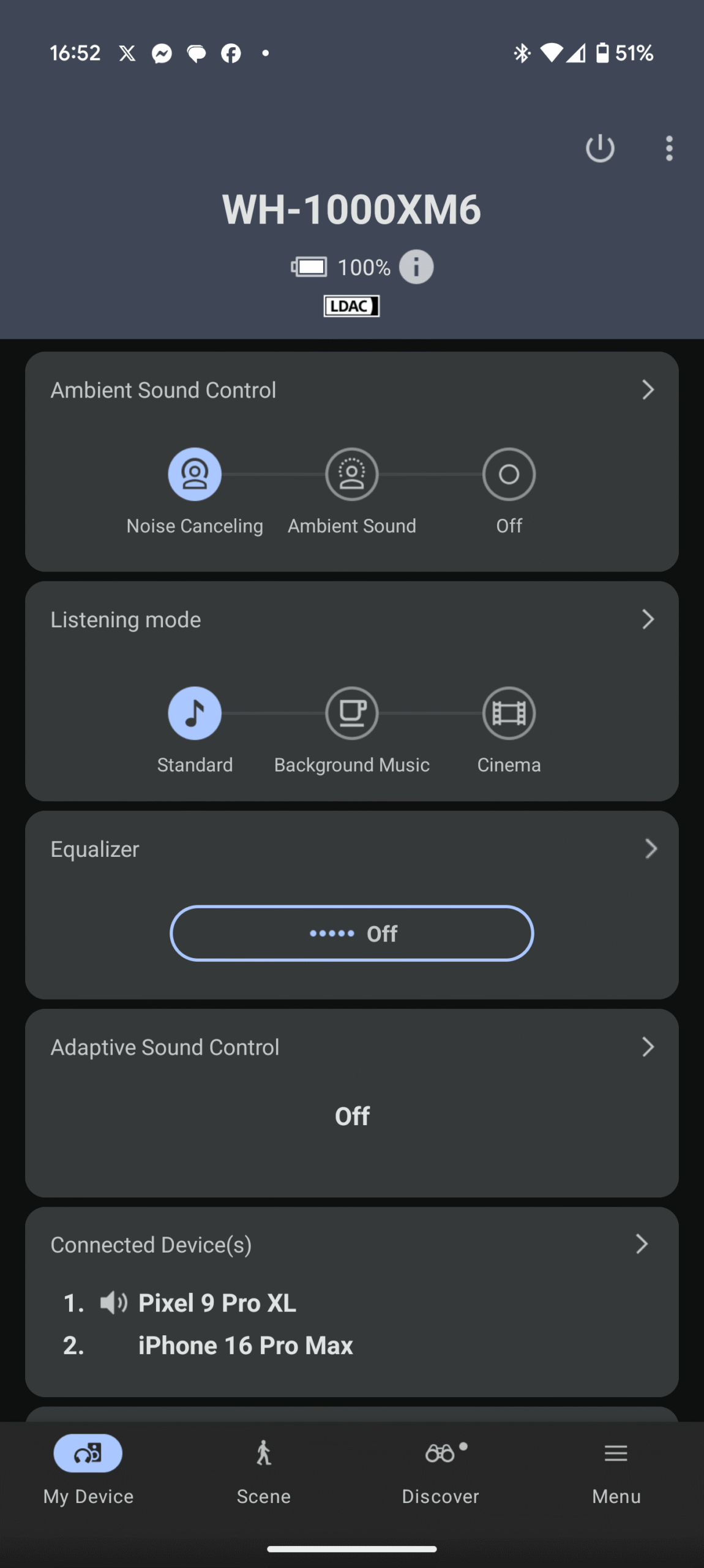Turn ambient sound control Off
The width and height of the screenshot is (704, 1568).
(509, 475)
